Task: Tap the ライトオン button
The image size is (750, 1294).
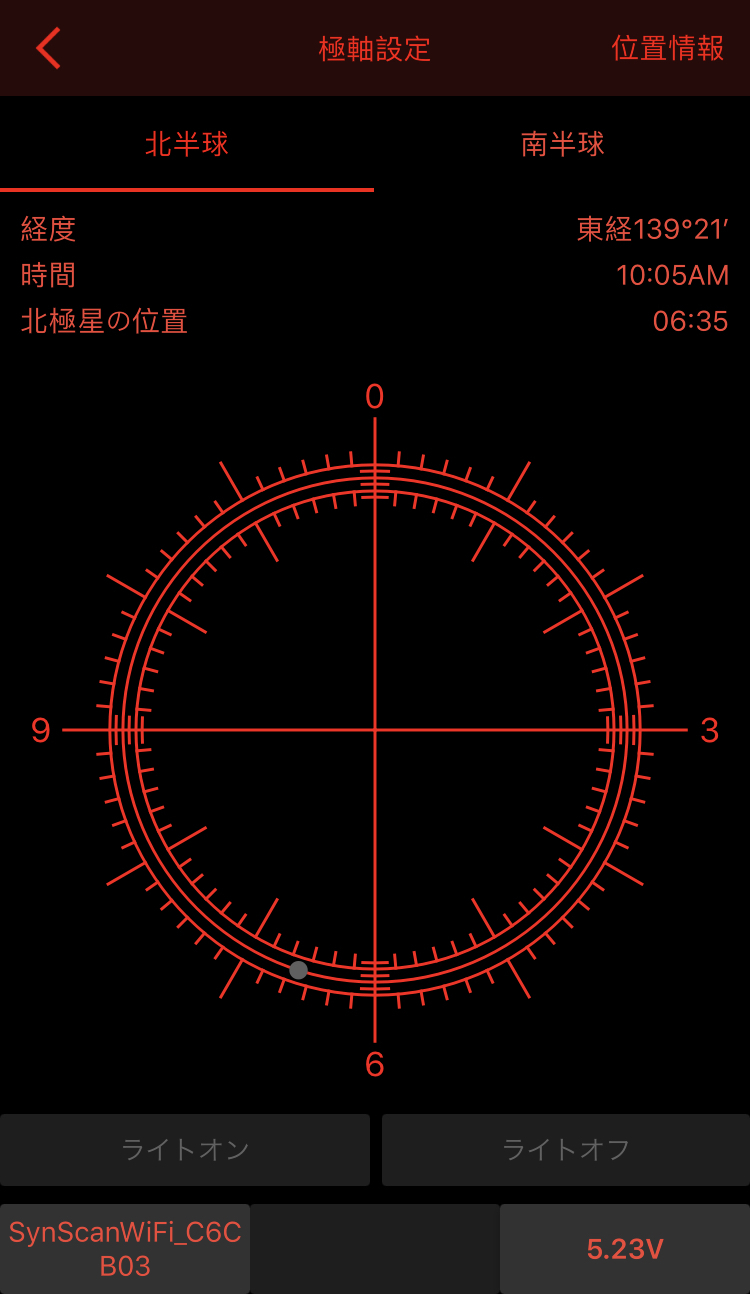Action: coord(185,1150)
